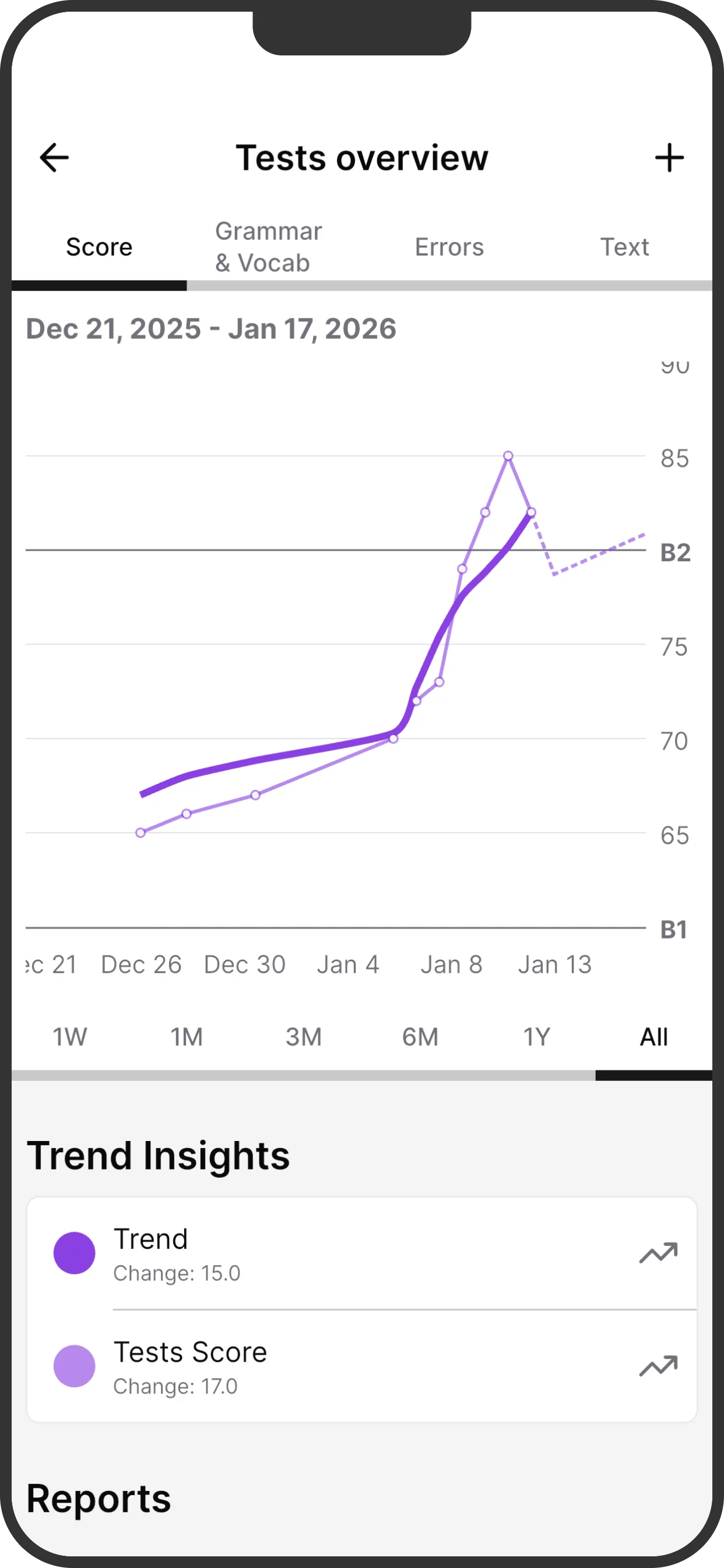Tap the back arrow to leave Tests overview
The height and width of the screenshot is (1568, 724).
coord(54,157)
